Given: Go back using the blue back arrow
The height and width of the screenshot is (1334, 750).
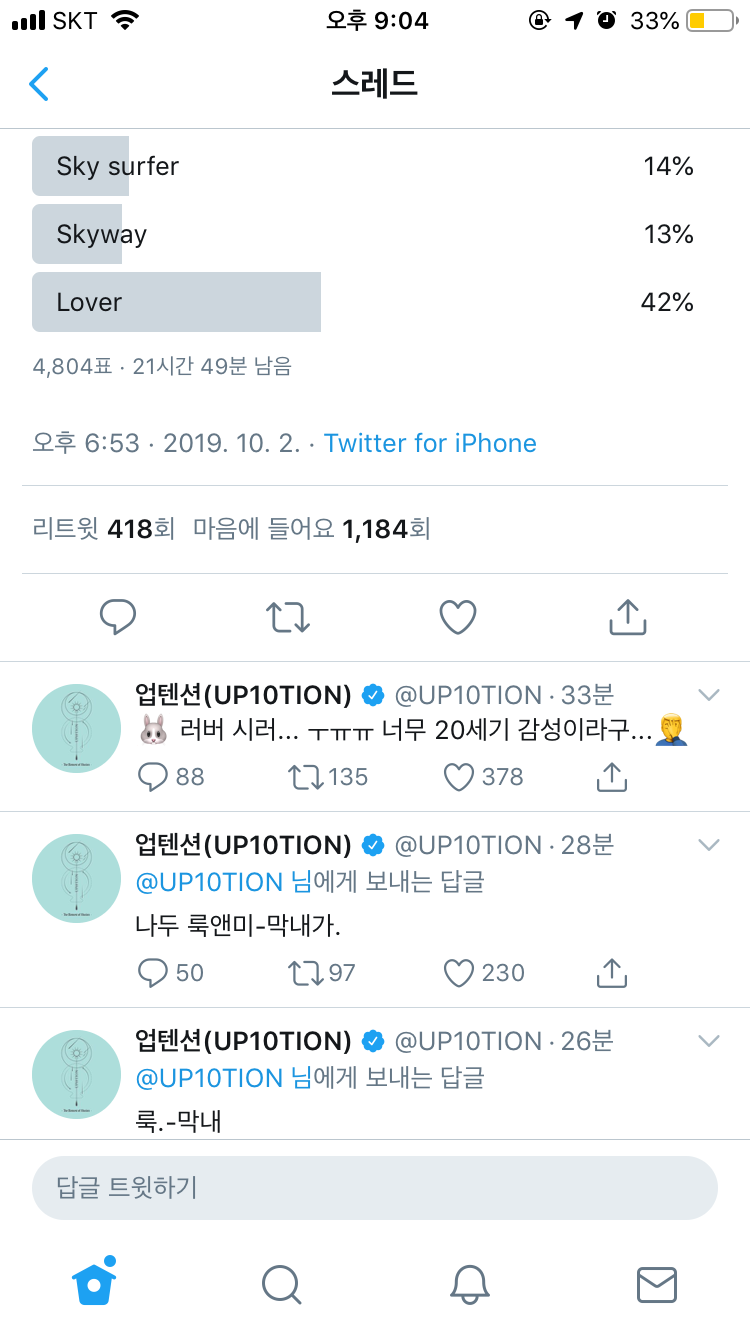Looking at the screenshot, I should [38, 84].
